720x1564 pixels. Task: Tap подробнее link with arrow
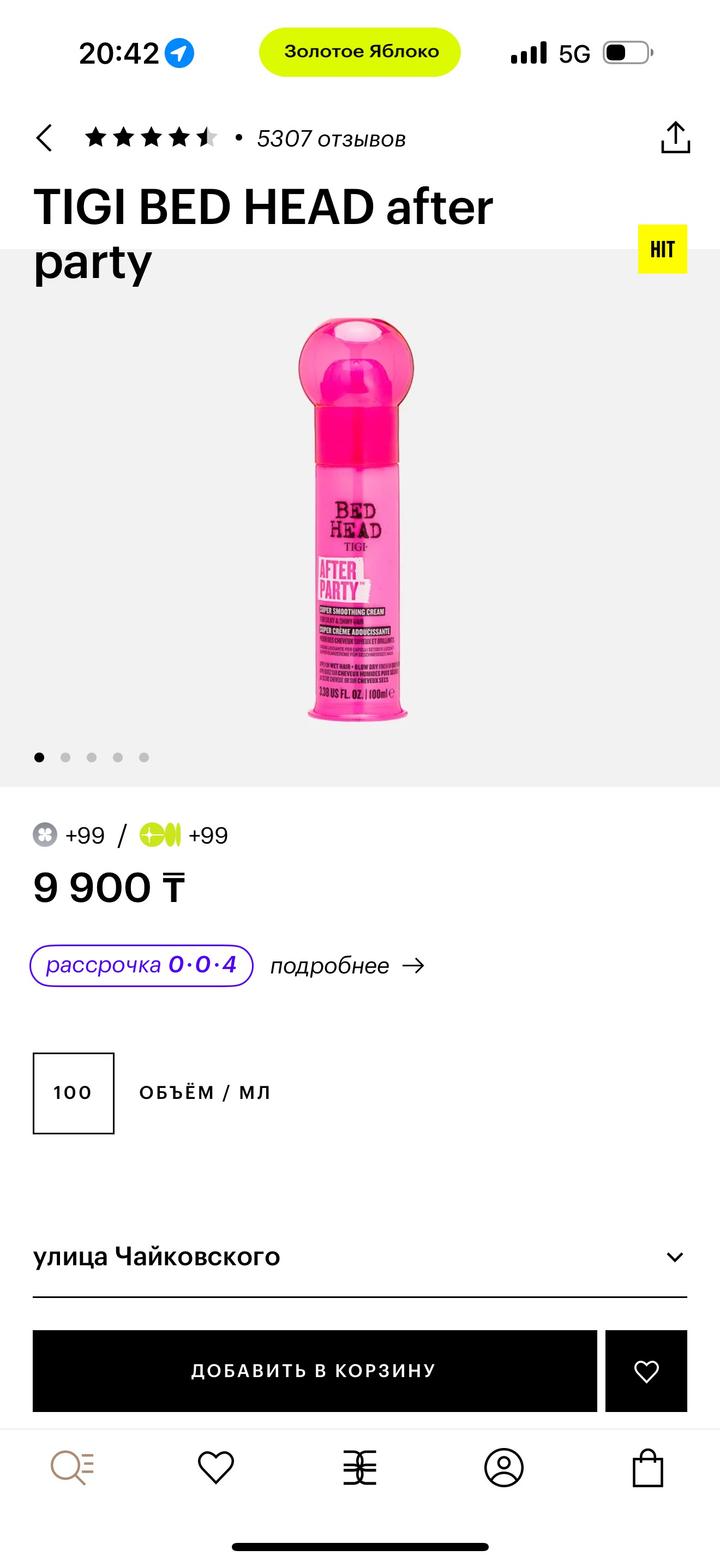pyautogui.click(x=347, y=966)
